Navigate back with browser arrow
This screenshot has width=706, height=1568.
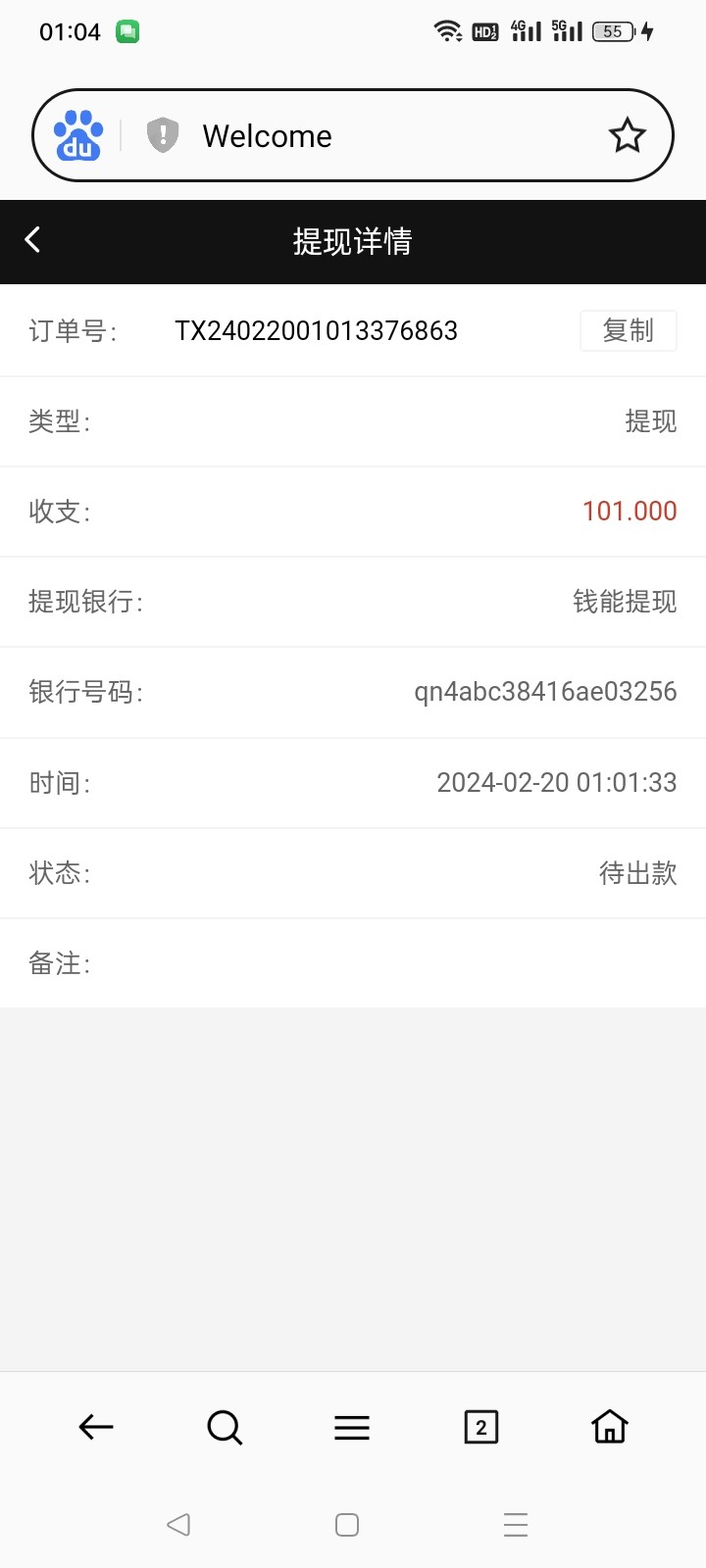(96, 1427)
